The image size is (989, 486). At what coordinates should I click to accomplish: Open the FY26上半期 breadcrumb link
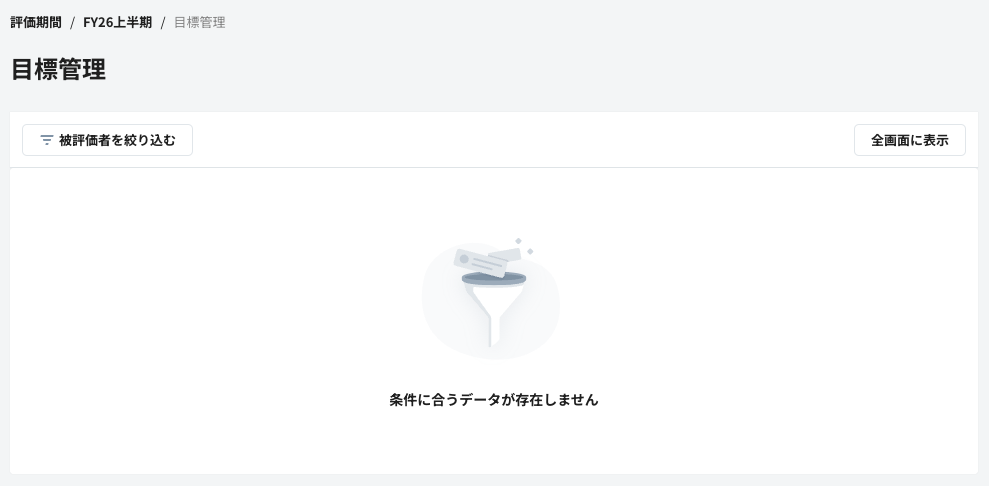pyautogui.click(x=117, y=22)
